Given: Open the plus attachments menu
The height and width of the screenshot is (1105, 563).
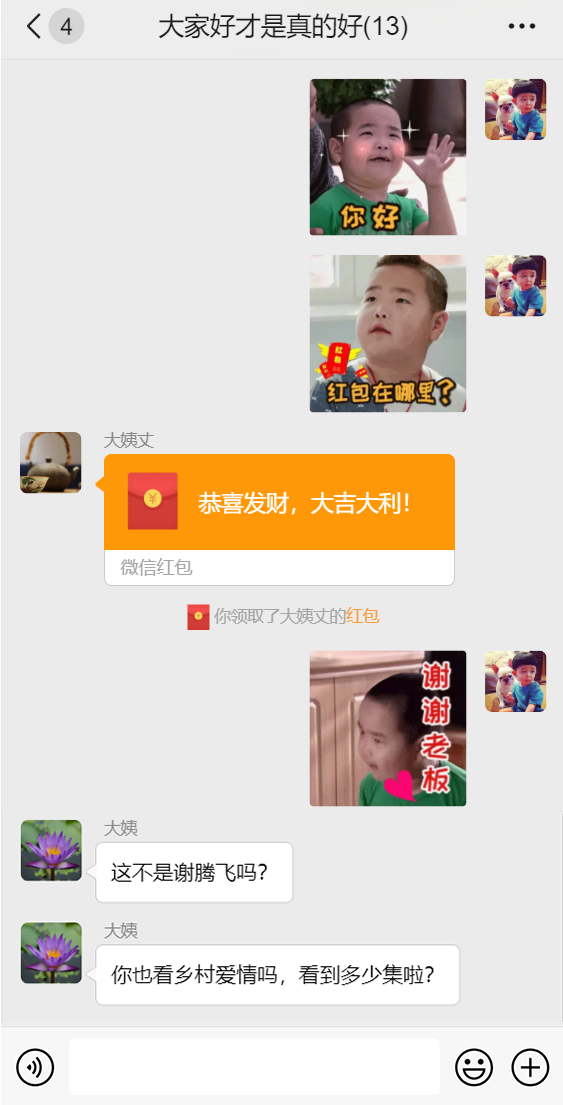Looking at the screenshot, I should 530,1067.
